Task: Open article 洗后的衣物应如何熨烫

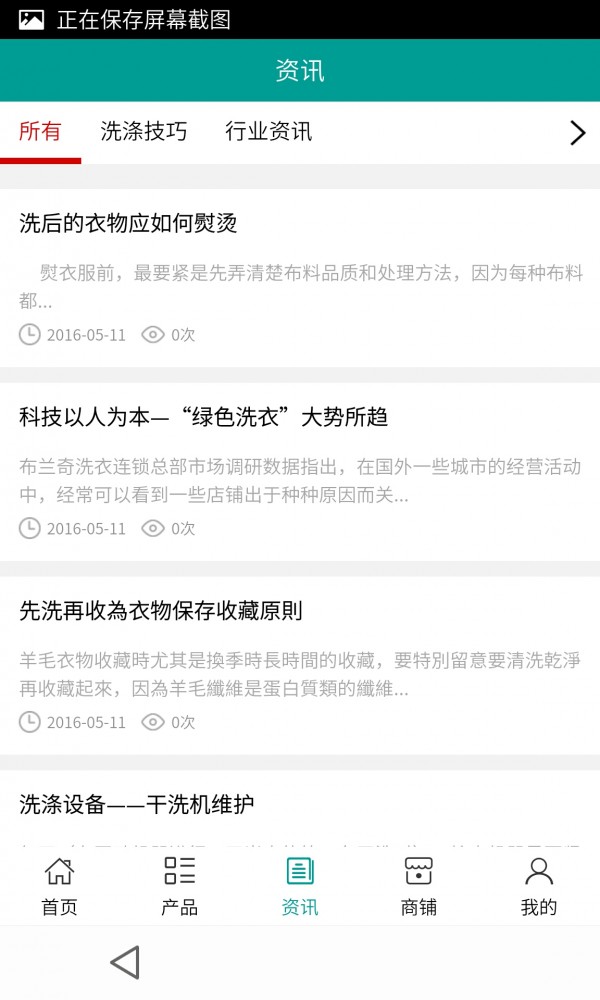Action: 128,223
